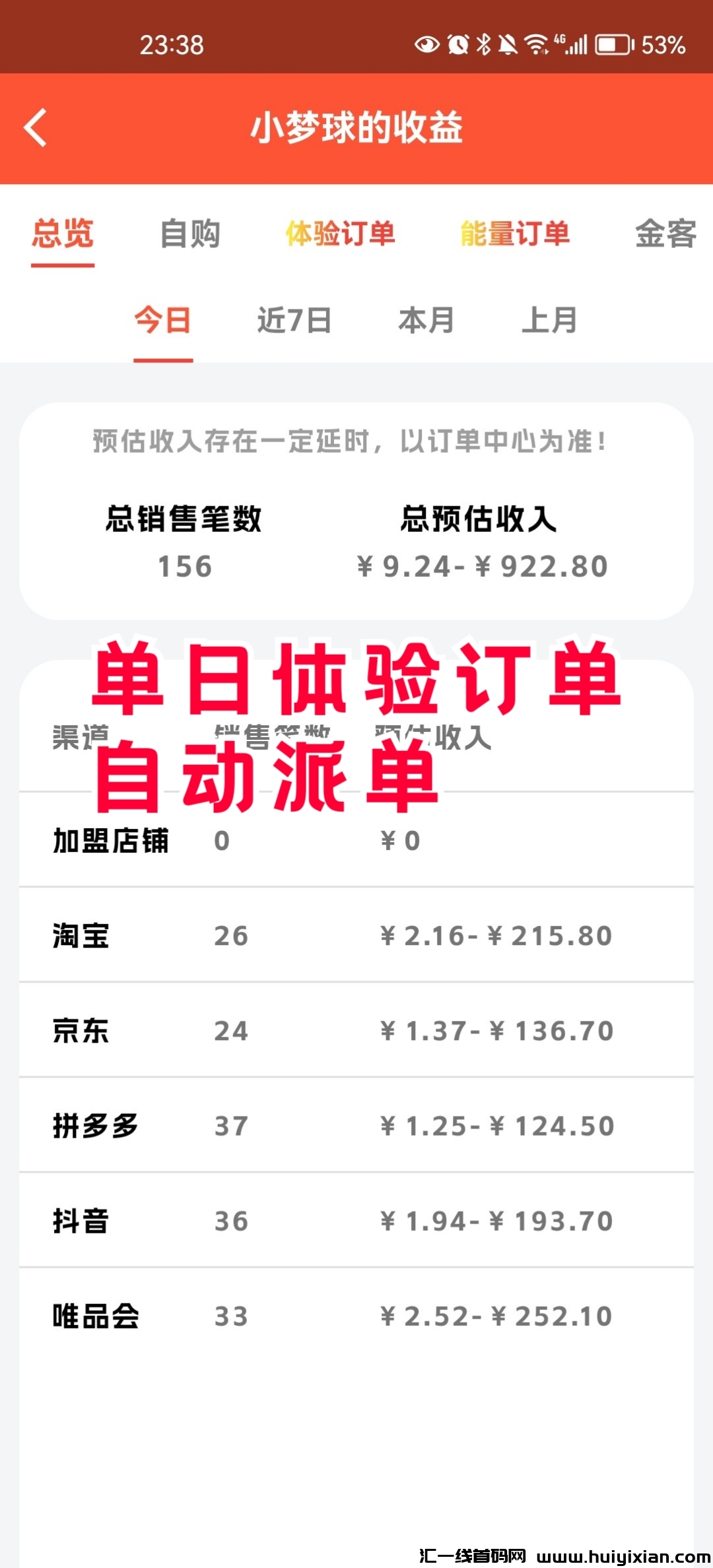Open the 金客 tab
The height and width of the screenshot is (1568, 713).
(665, 234)
